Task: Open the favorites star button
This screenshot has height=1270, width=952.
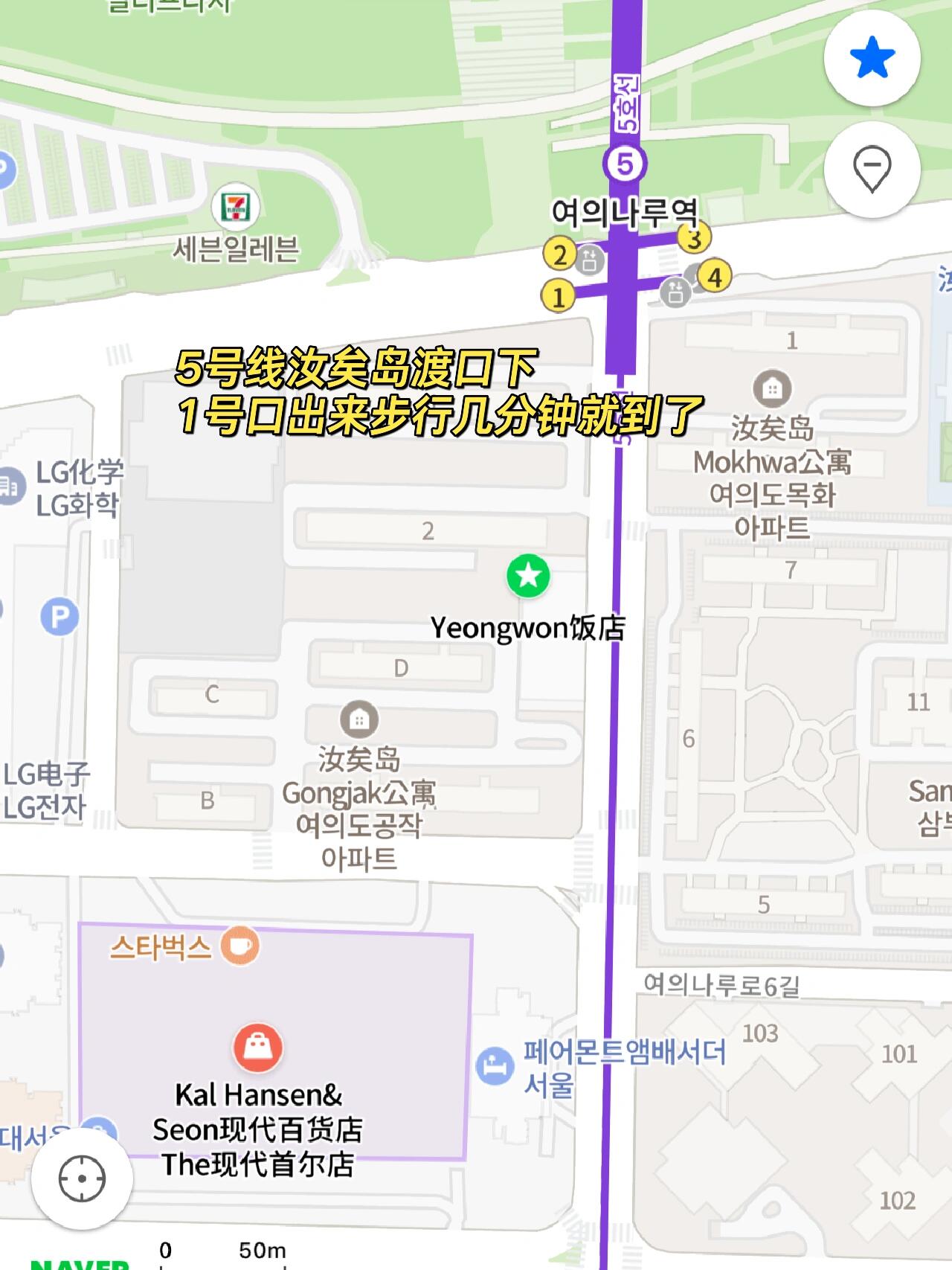Action: pos(872,58)
